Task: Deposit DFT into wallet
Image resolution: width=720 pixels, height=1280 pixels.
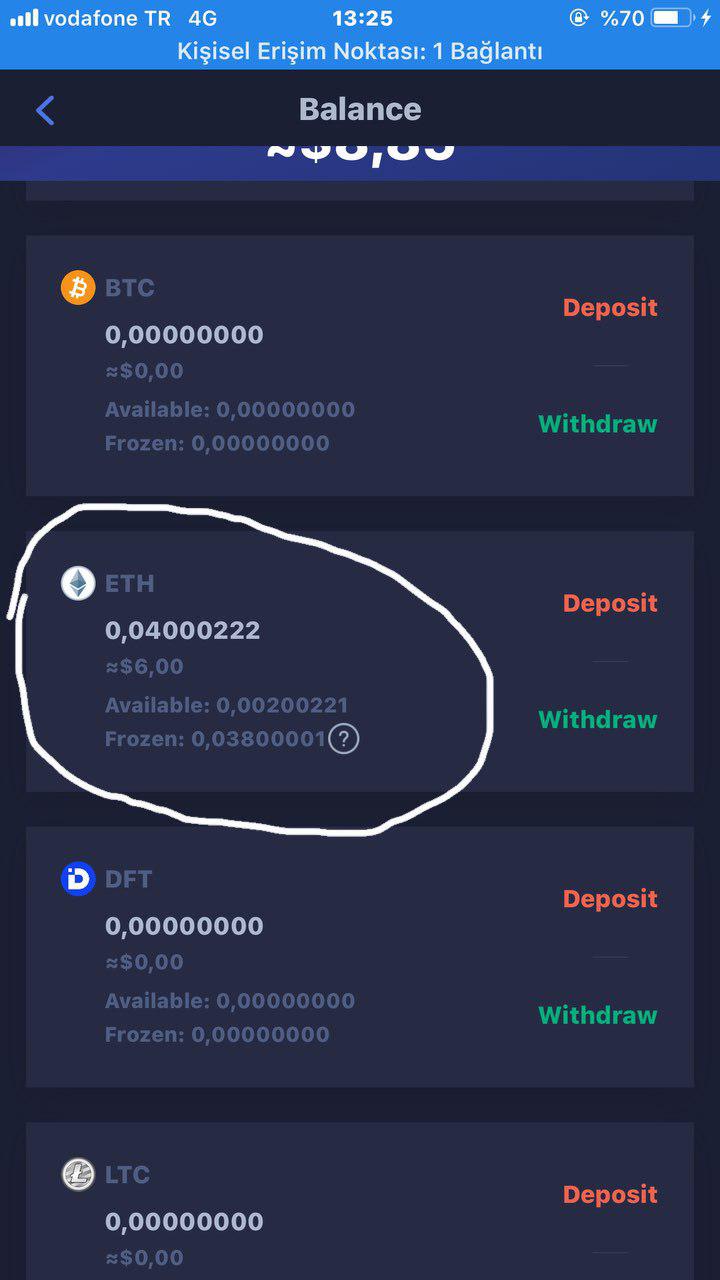Action: 610,899
